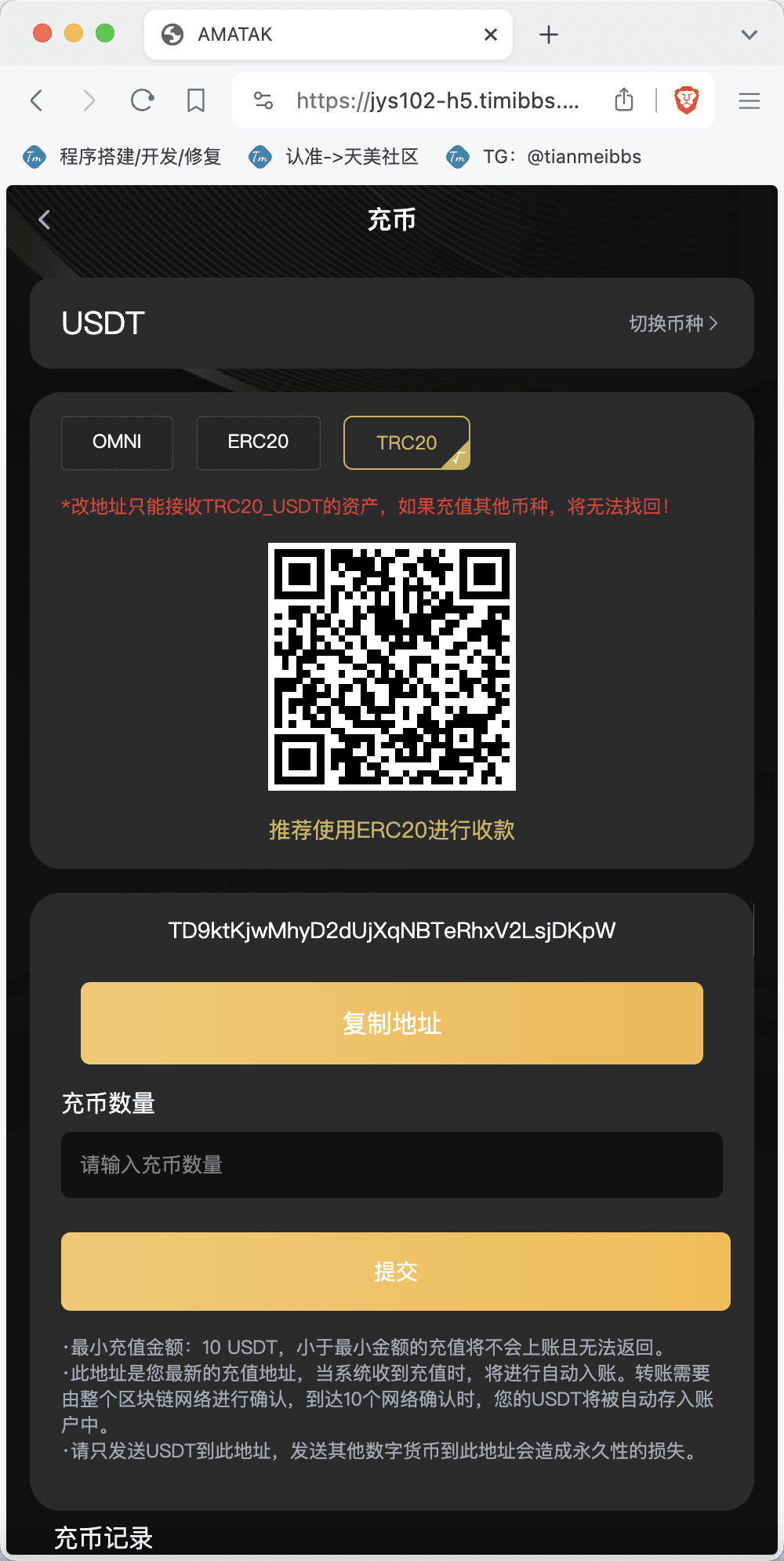
Task: Navigate back in the browser
Action: point(36,100)
